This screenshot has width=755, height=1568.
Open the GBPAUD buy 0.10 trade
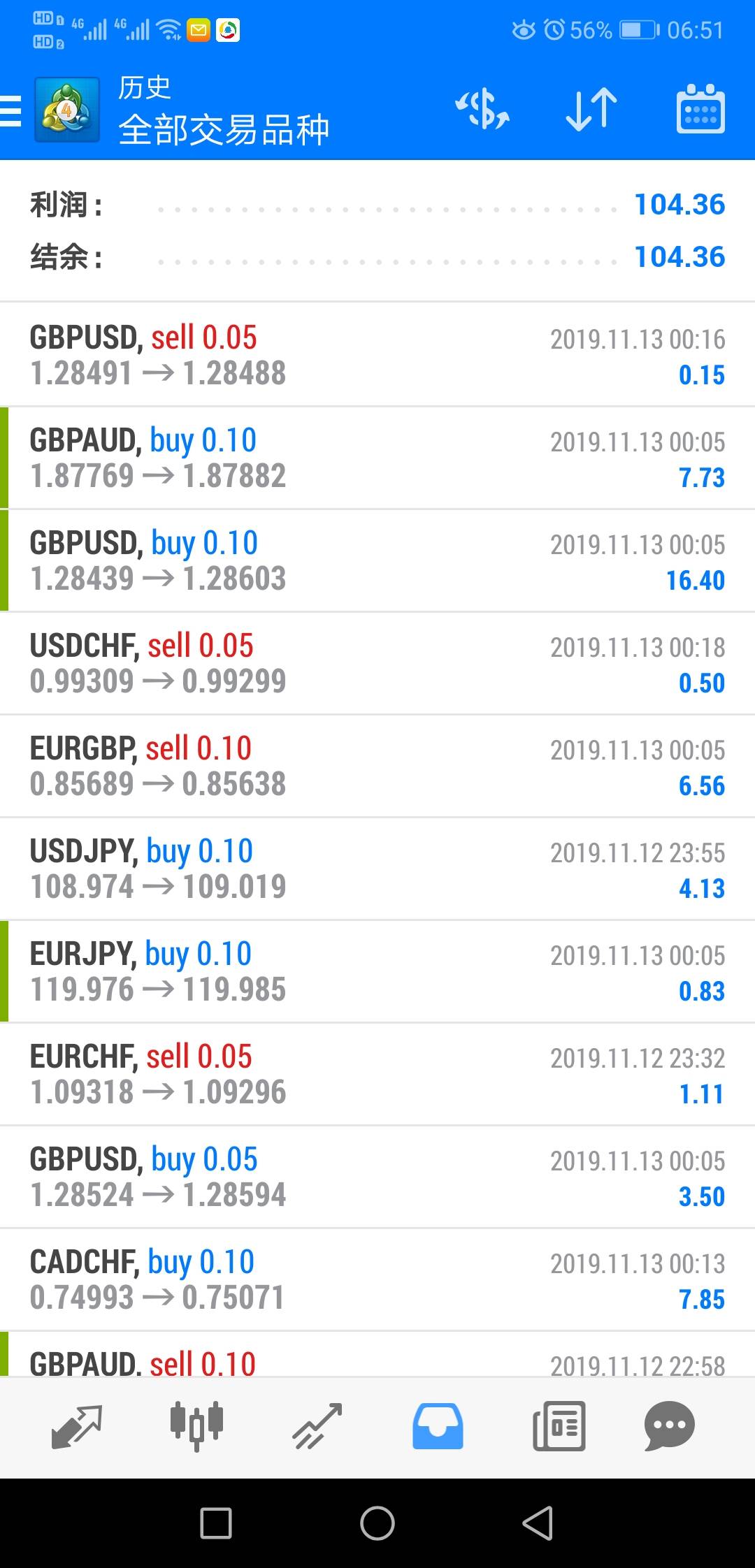tap(377, 458)
